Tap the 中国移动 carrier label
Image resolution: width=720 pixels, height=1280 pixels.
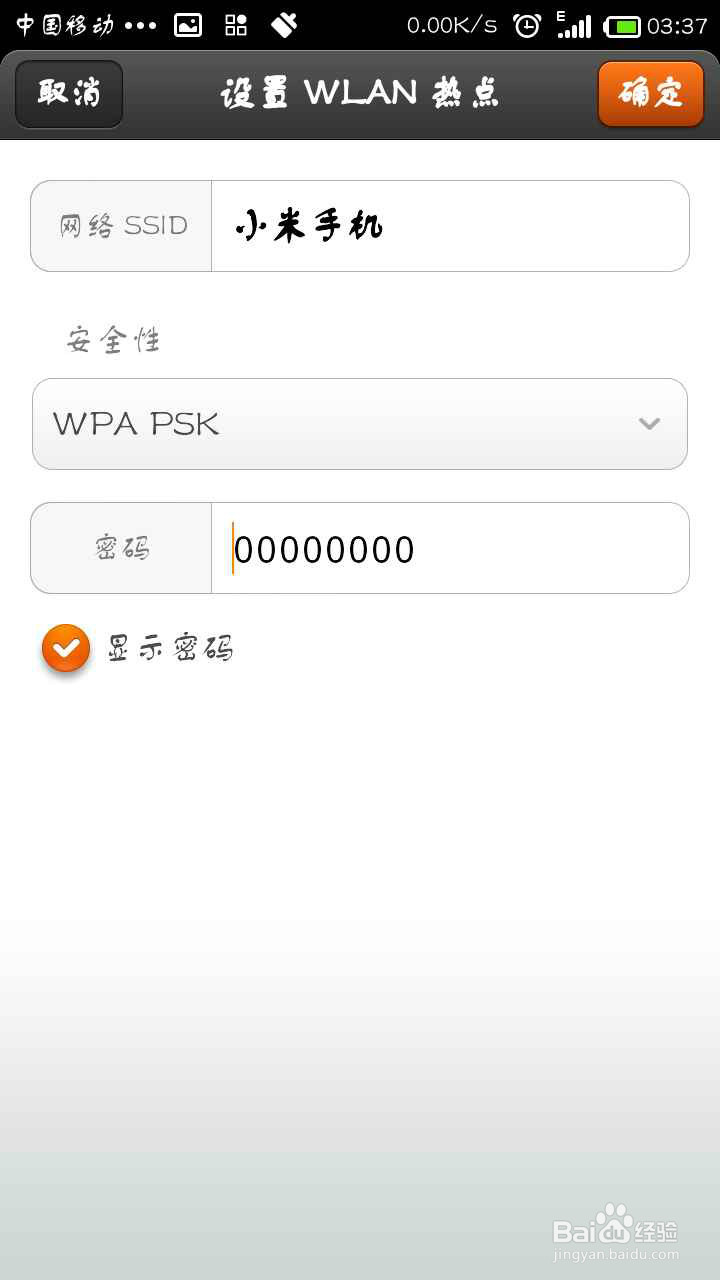63,24
